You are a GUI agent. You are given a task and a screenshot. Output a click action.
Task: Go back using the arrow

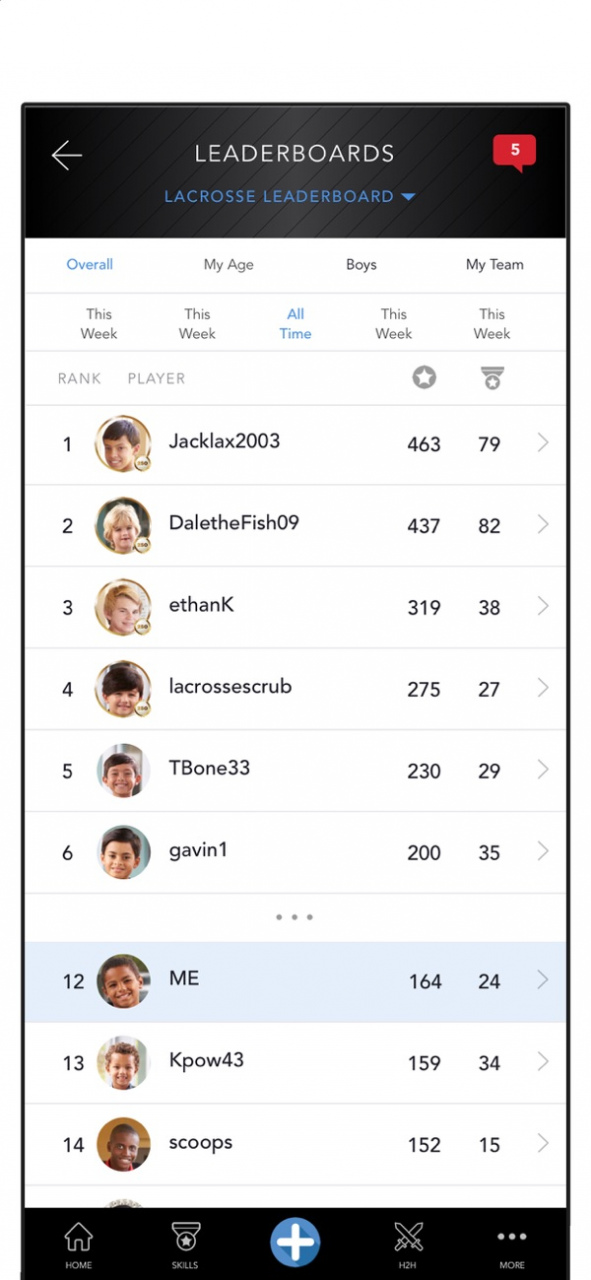tap(67, 154)
